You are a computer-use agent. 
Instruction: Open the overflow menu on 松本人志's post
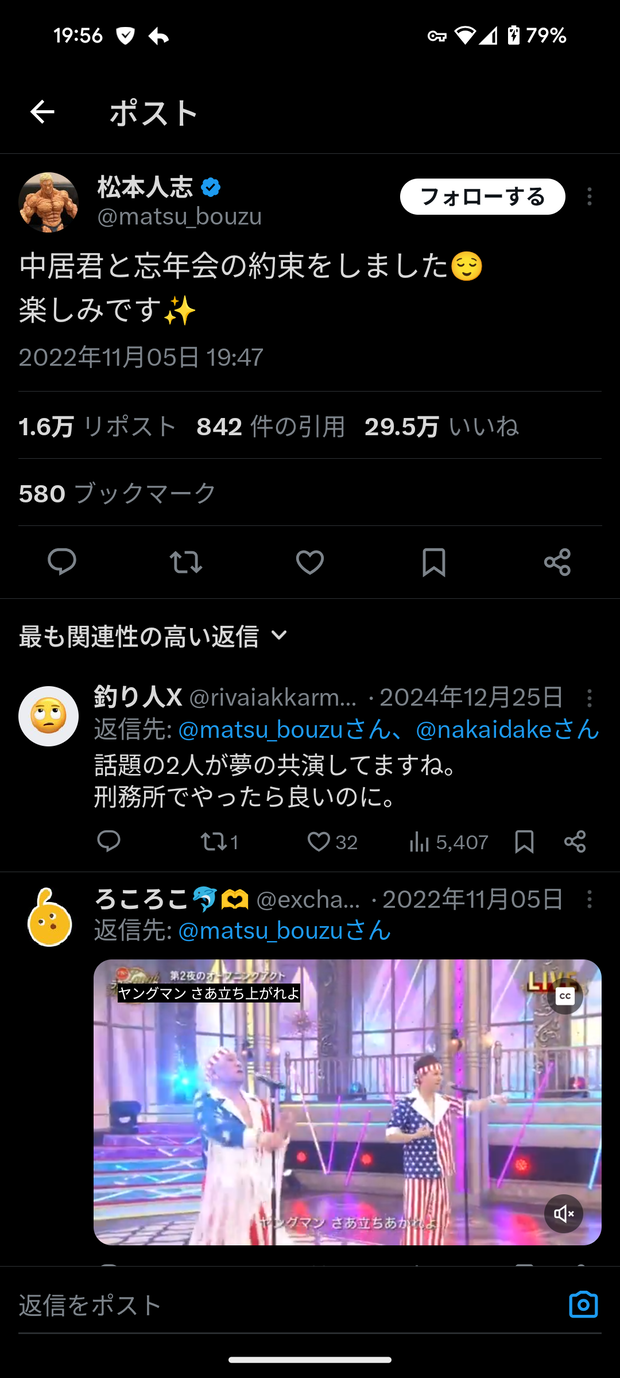(589, 197)
